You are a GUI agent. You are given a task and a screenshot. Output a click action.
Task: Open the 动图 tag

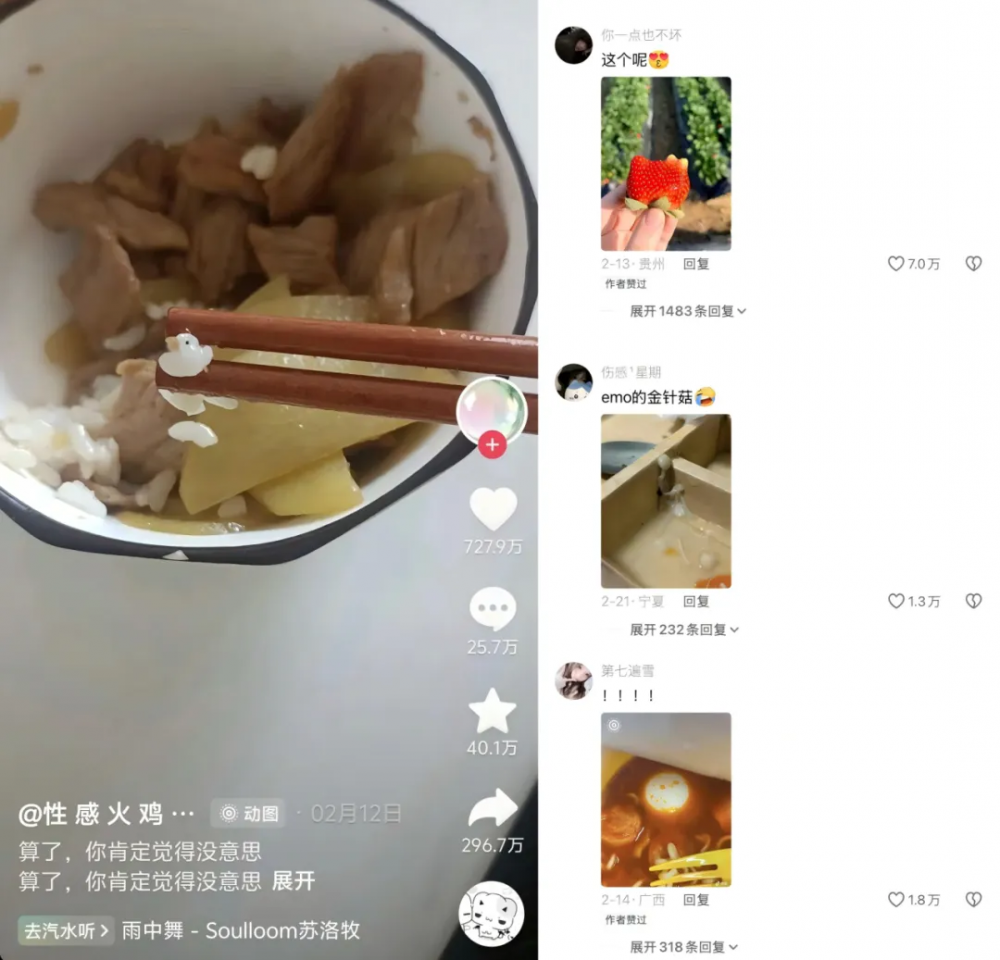250,813
